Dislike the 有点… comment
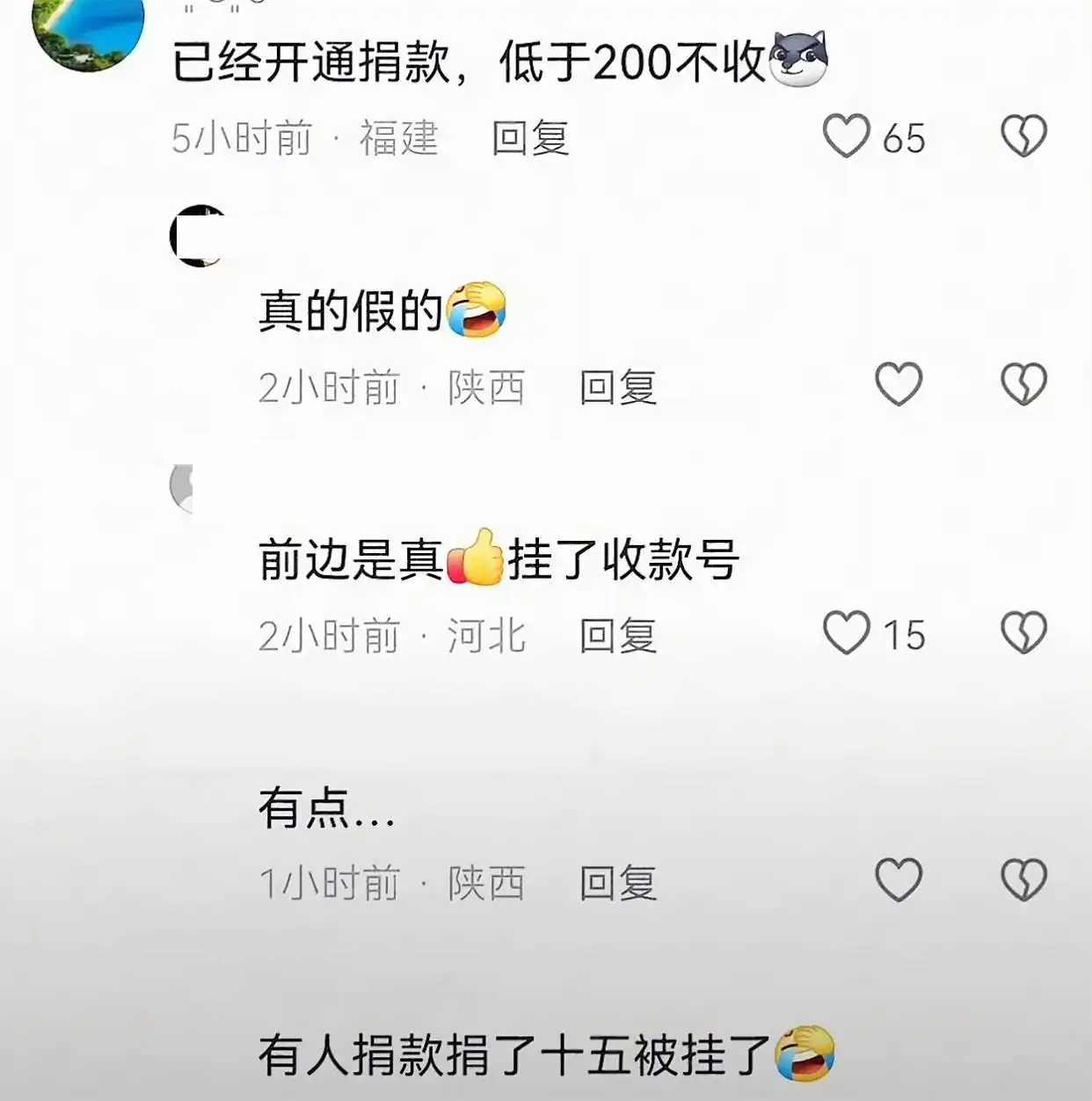The width and height of the screenshot is (1092, 1101). (1023, 880)
